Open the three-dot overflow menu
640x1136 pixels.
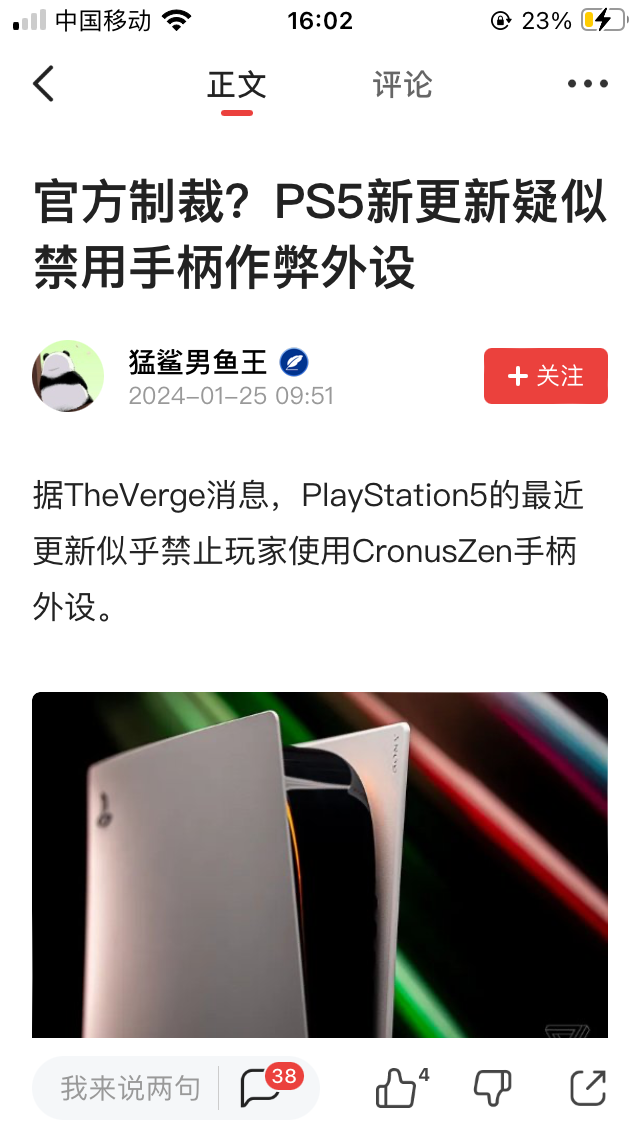coord(587,84)
